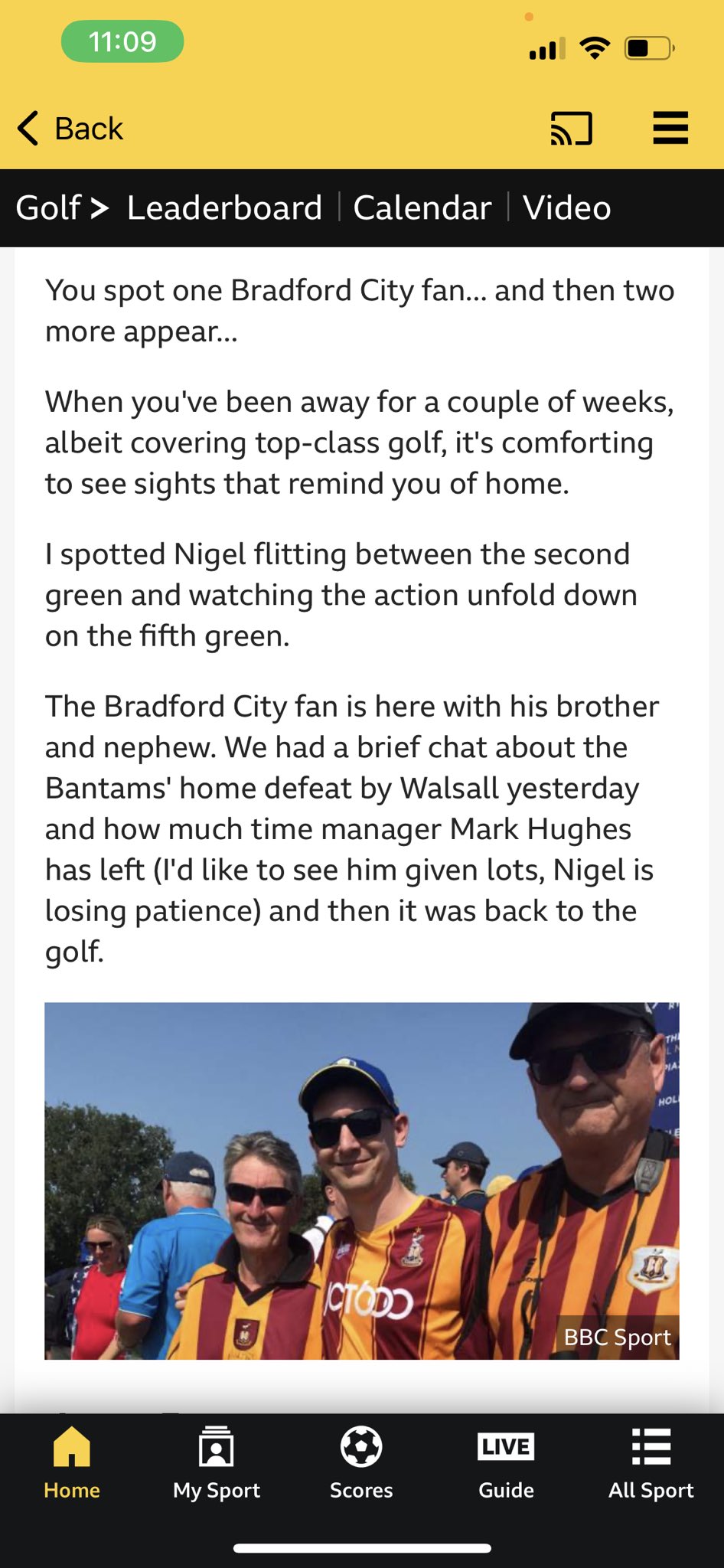Open the Golf section
Viewport: 724px width, 1568px height.
point(61,208)
